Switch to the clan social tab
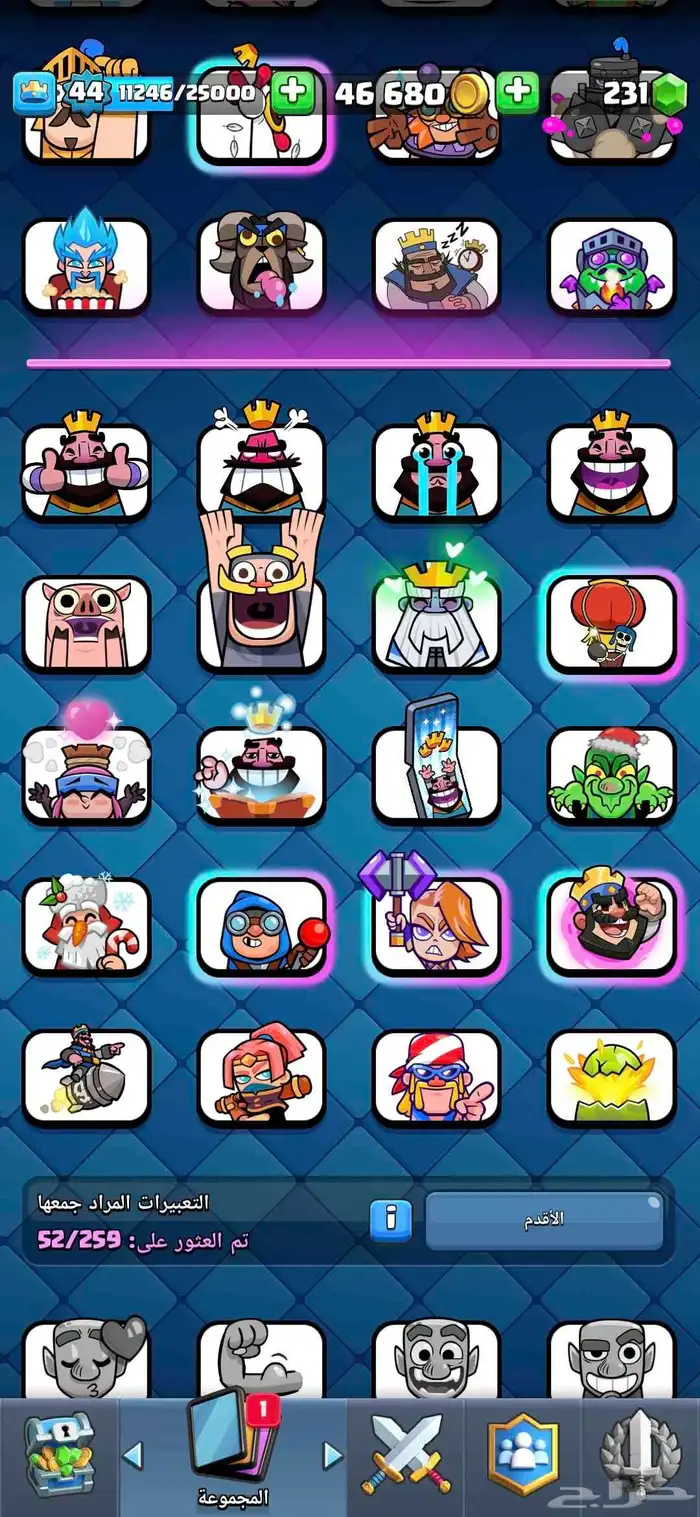700x1517 pixels. tap(522, 1455)
